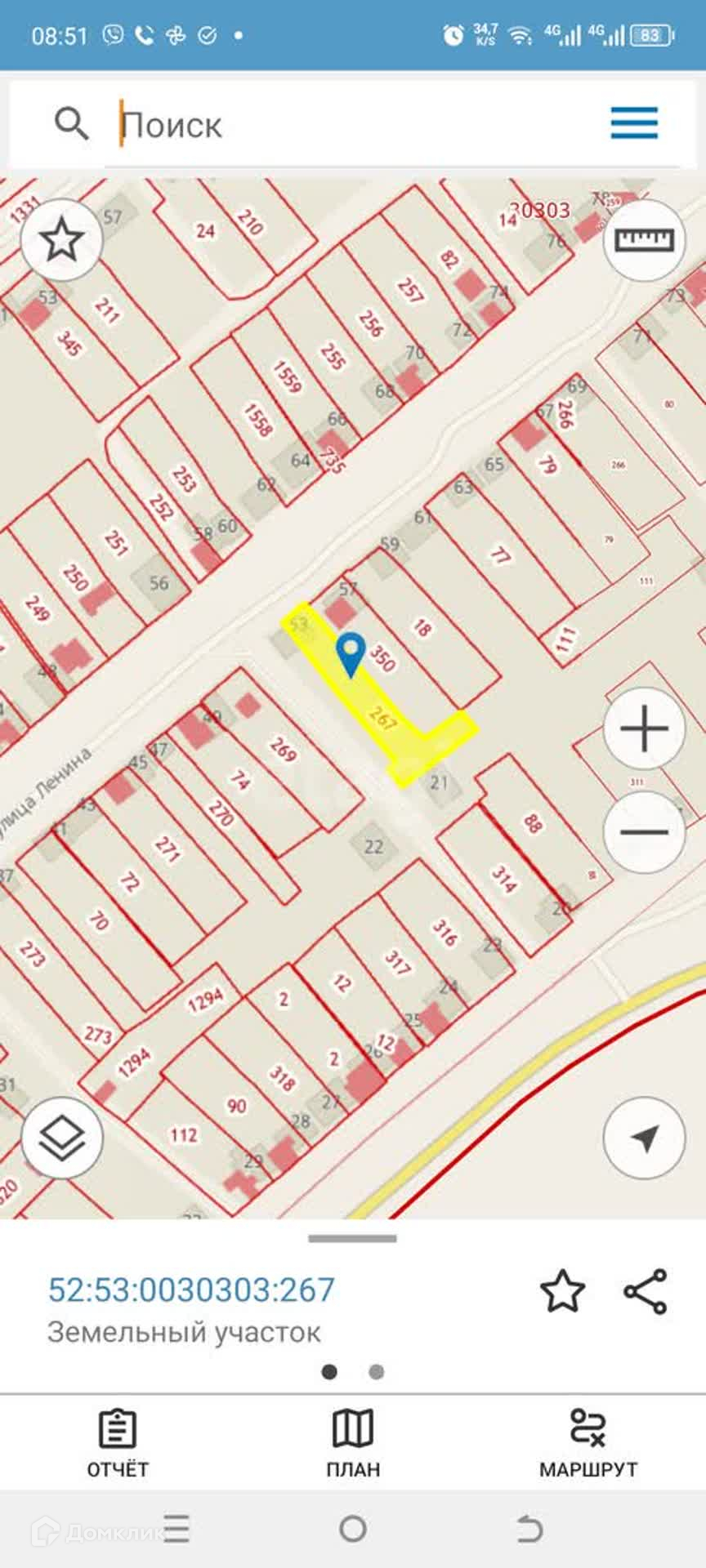
Task: Open favorites star on the map
Action: pos(62,240)
